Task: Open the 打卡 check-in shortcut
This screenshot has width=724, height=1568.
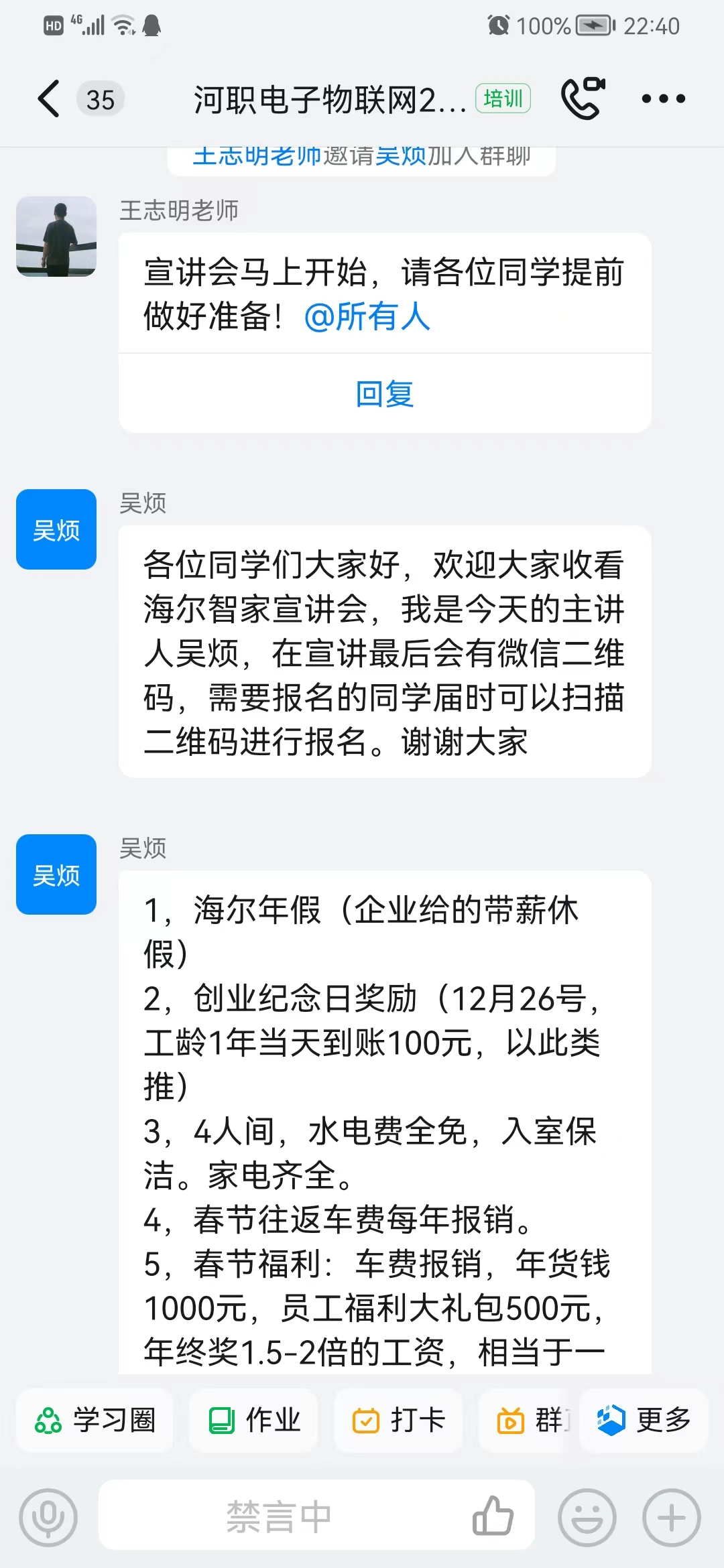Action: [399, 1420]
